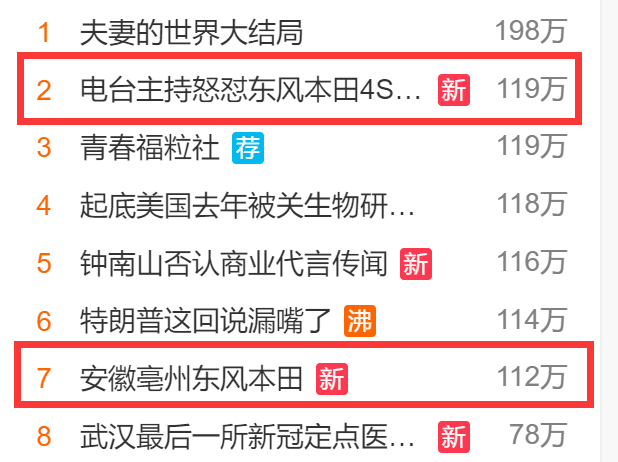
Task: Open topic 起底美国去年被关生物研
Action: [247, 206]
